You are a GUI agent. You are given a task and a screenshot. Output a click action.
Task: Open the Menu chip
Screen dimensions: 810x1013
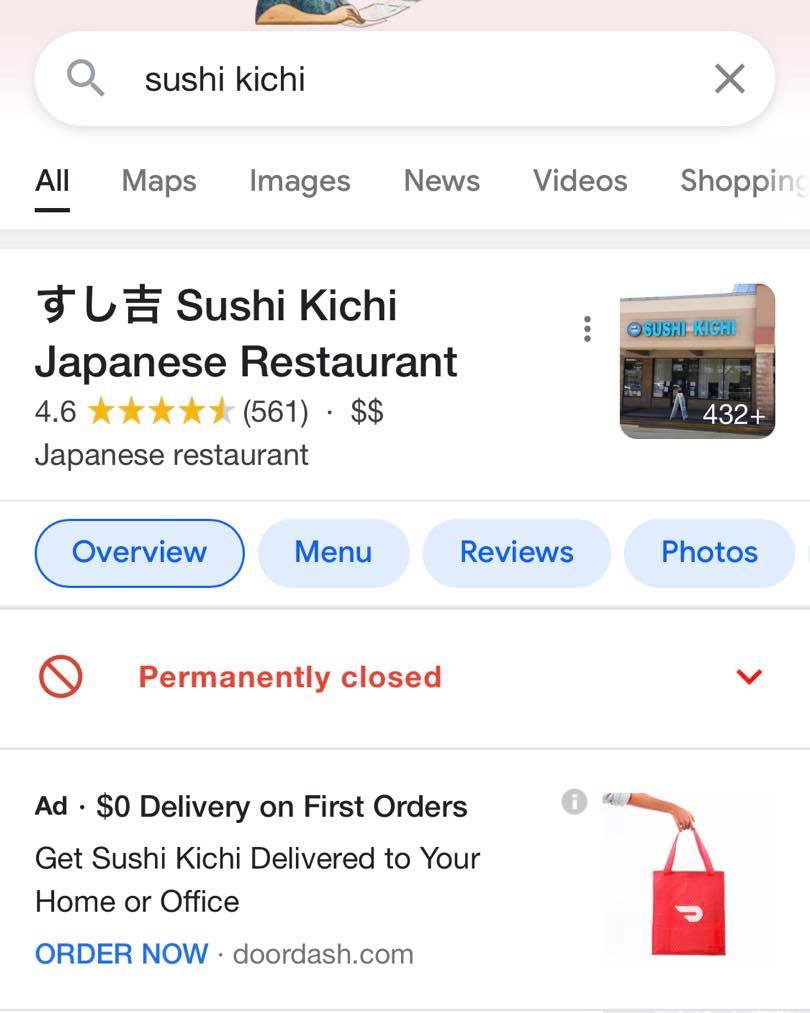coord(333,552)
